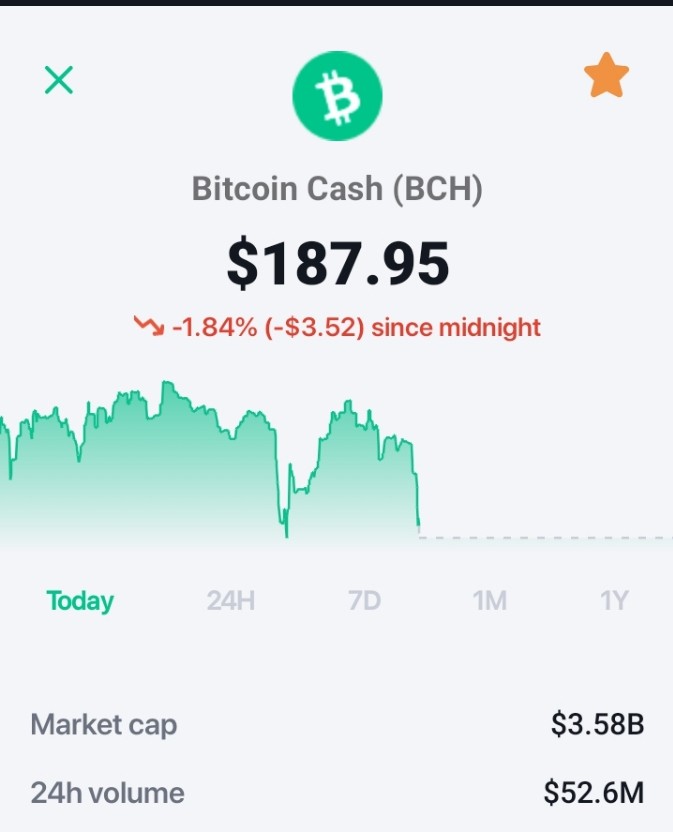Switch the chart to 24H
Image resolution: width=673 pixels, height=832 pixels.
pyautogui.click(x=231, y=601)
